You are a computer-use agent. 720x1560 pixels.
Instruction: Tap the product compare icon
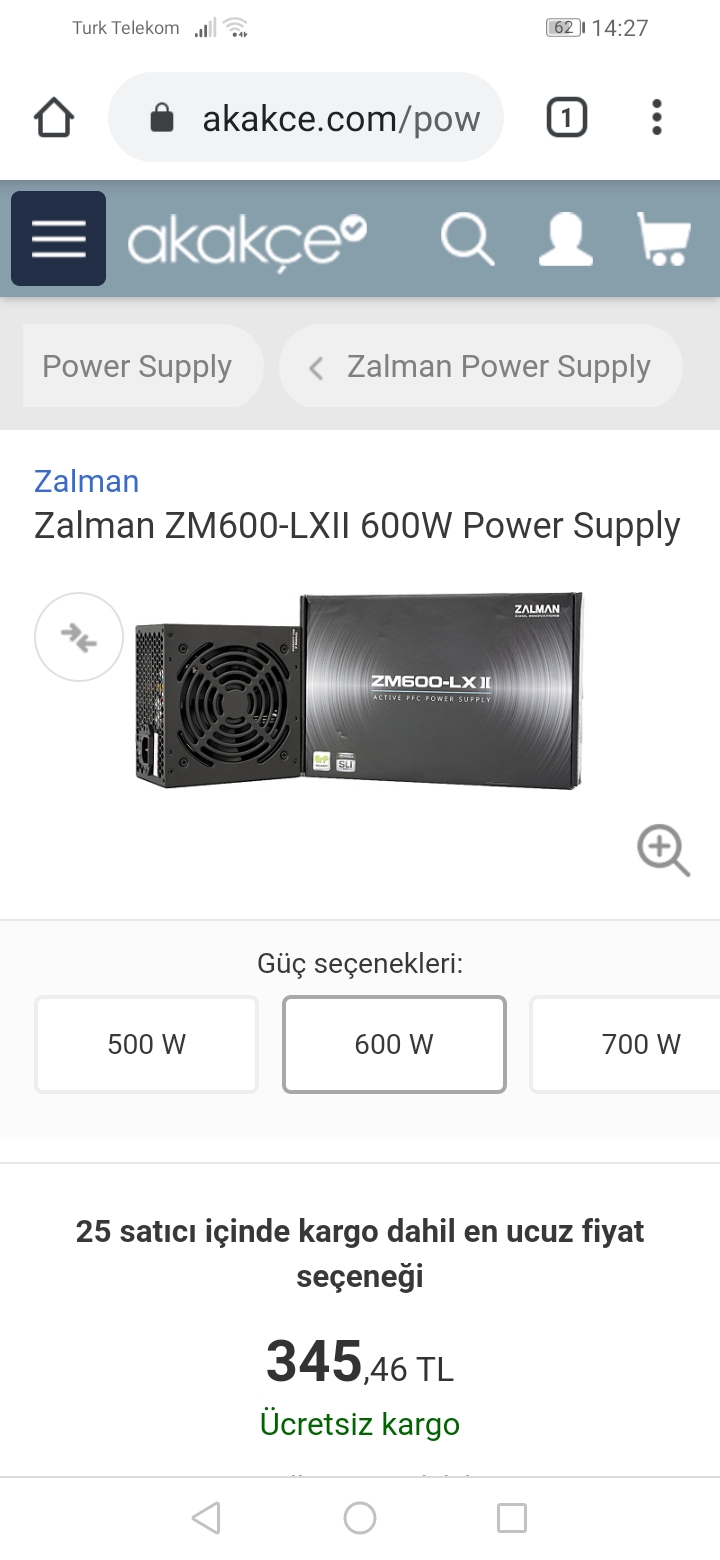[78, 637]
